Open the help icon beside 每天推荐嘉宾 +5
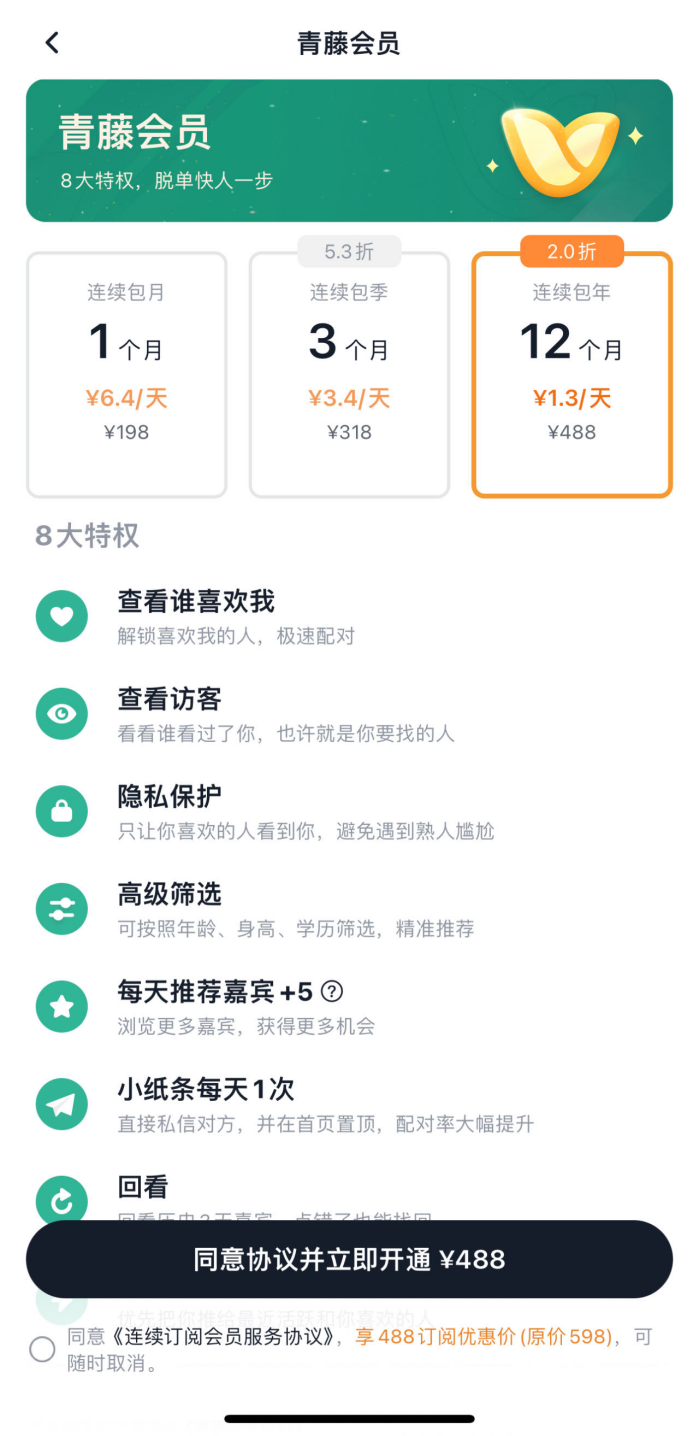 pyautogui.click(x=332, y=992)
